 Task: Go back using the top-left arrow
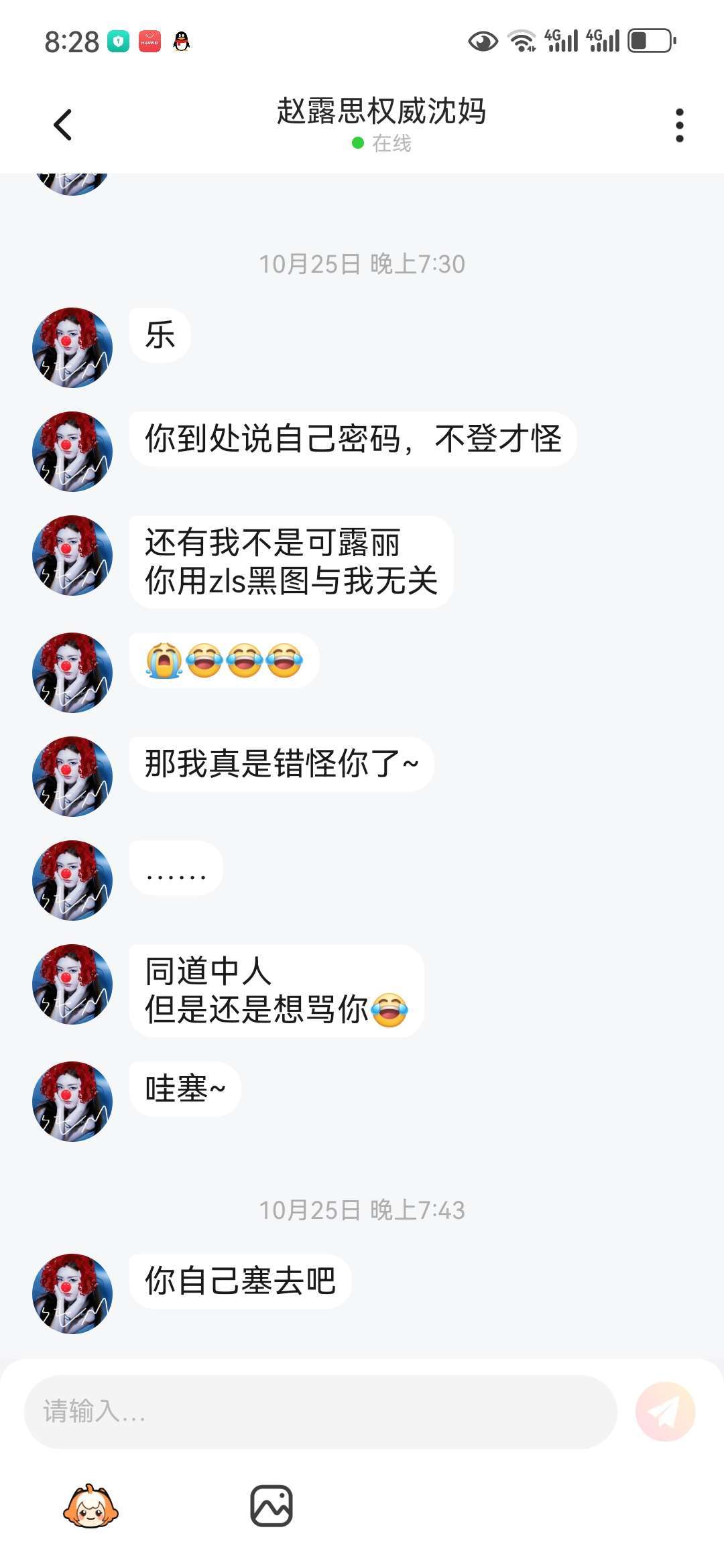pyautogui.click(x=62, y=125)
